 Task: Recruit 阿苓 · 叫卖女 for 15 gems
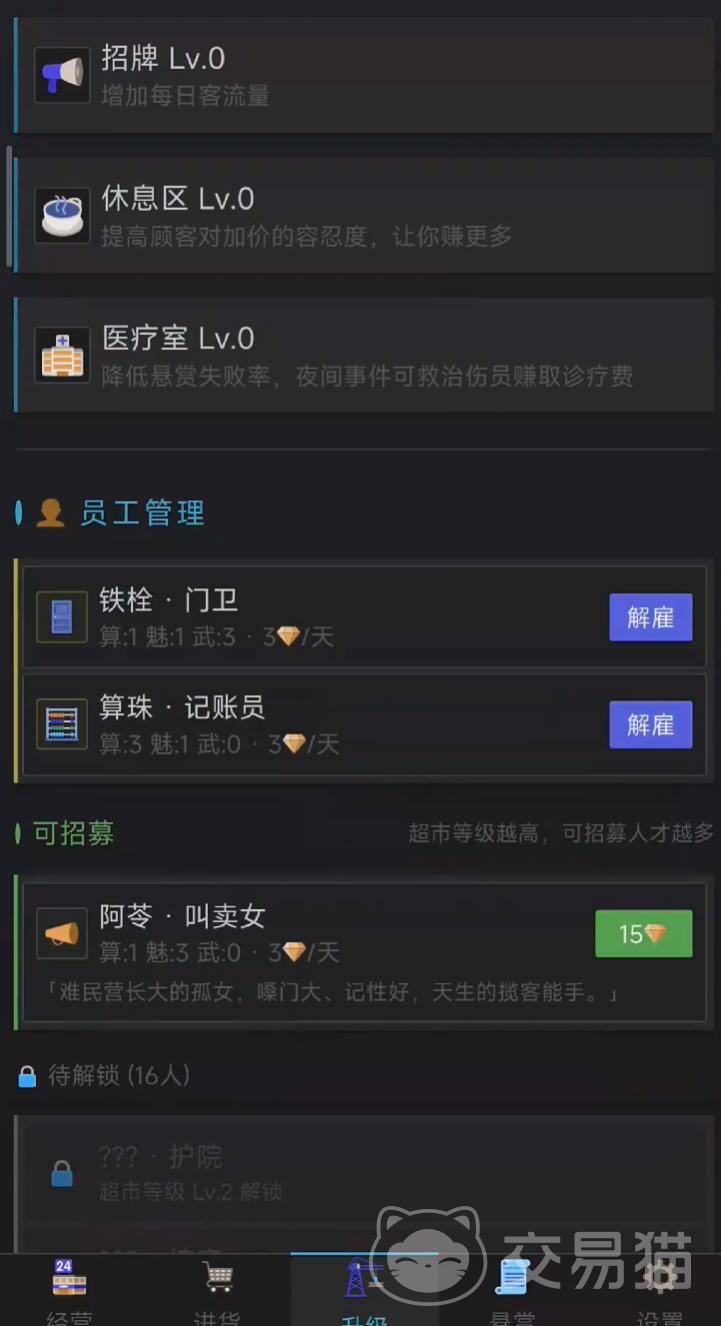[643, 934]
